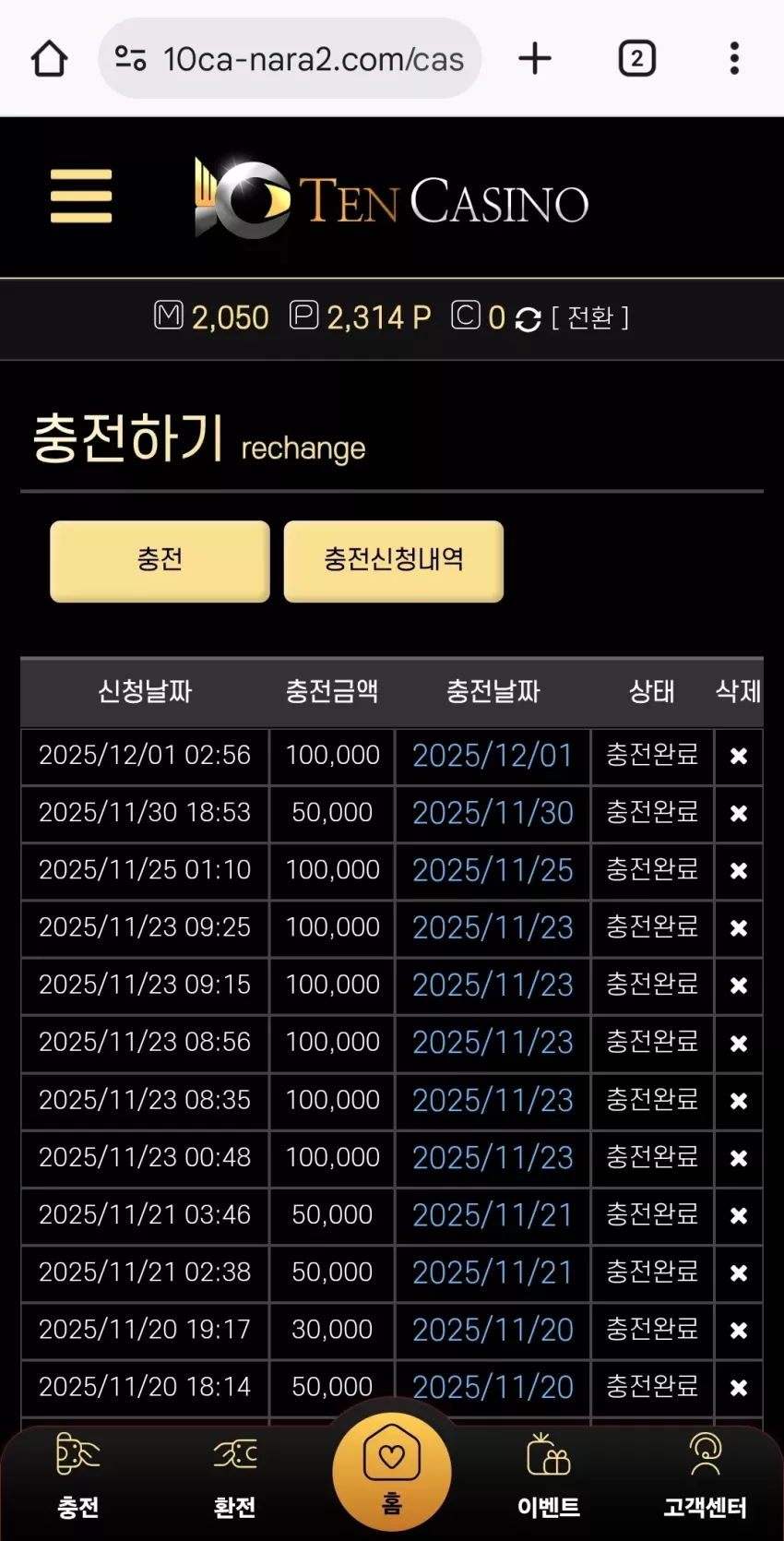
Task: Delete the 2025/12/01 02:56 record
Action: pyautogui.click(x=738, y=757)
